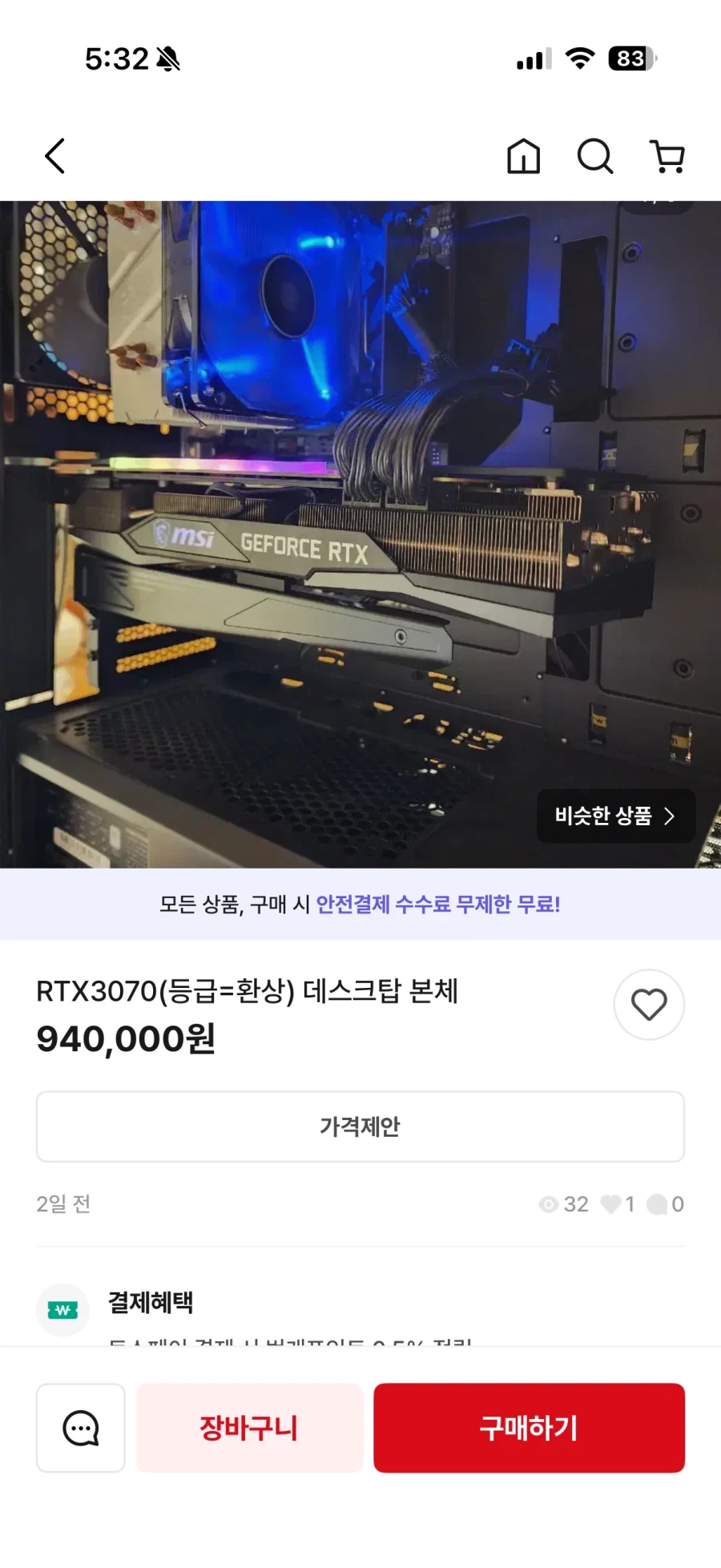Image resolution: width=721 pixels, height=1568 pixels.
Task: Tap the search magnifier icon
Action: coord(594,157)
